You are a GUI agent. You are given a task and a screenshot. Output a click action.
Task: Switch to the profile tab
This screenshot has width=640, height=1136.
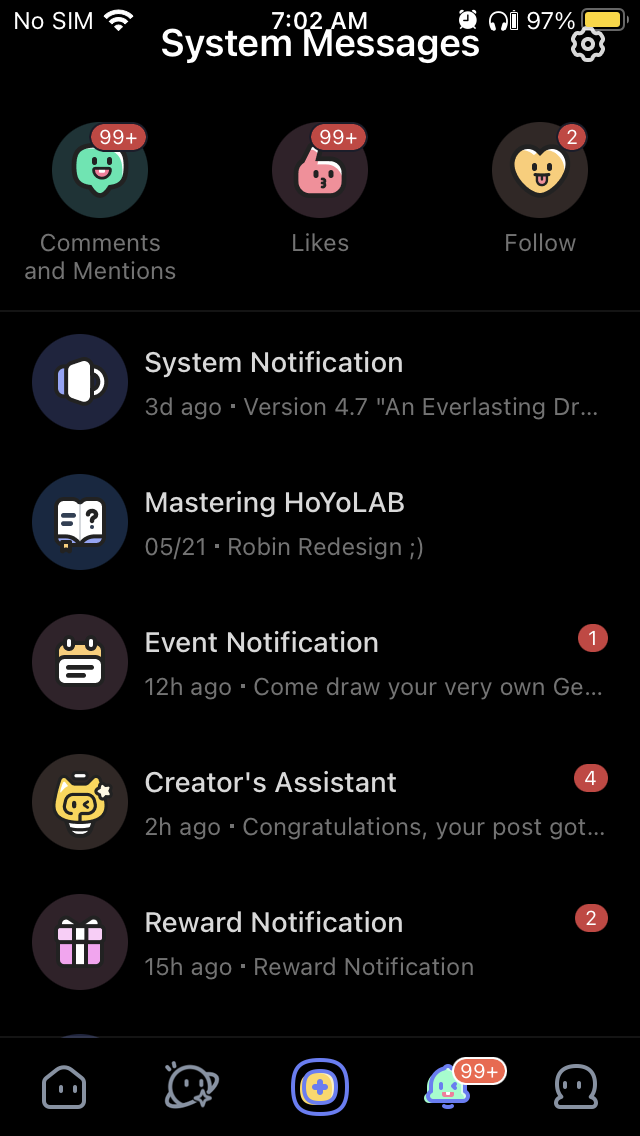[x=576, y=1086]
